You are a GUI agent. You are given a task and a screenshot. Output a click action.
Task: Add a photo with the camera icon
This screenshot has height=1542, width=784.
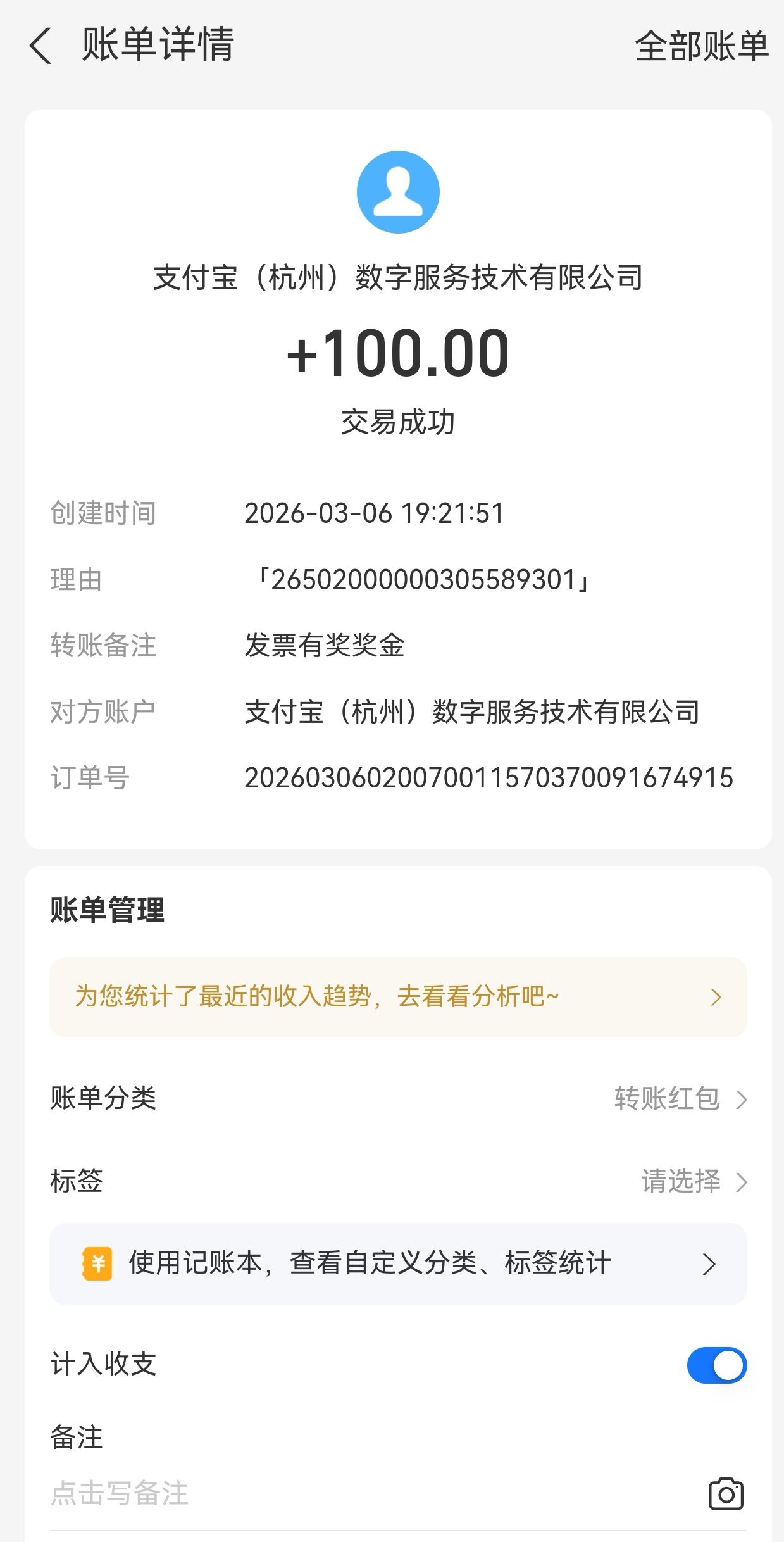click(x=726, y=1494)
